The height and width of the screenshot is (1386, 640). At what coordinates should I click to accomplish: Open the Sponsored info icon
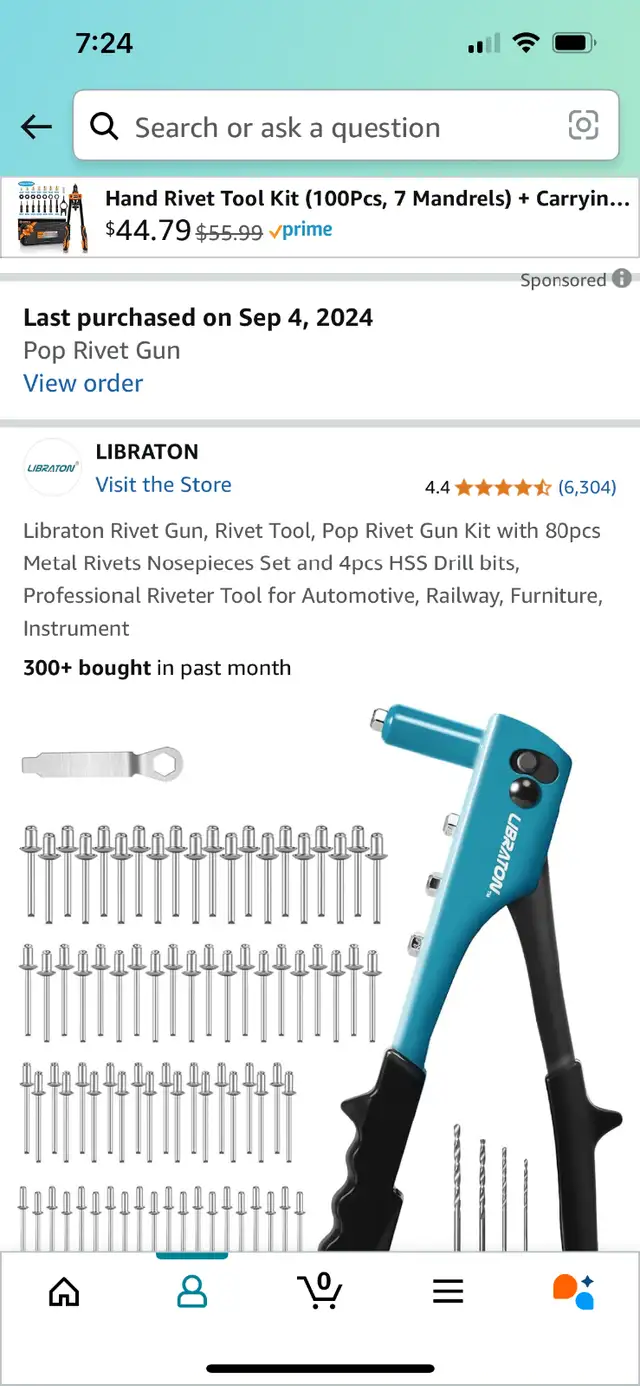click(622, 279)
